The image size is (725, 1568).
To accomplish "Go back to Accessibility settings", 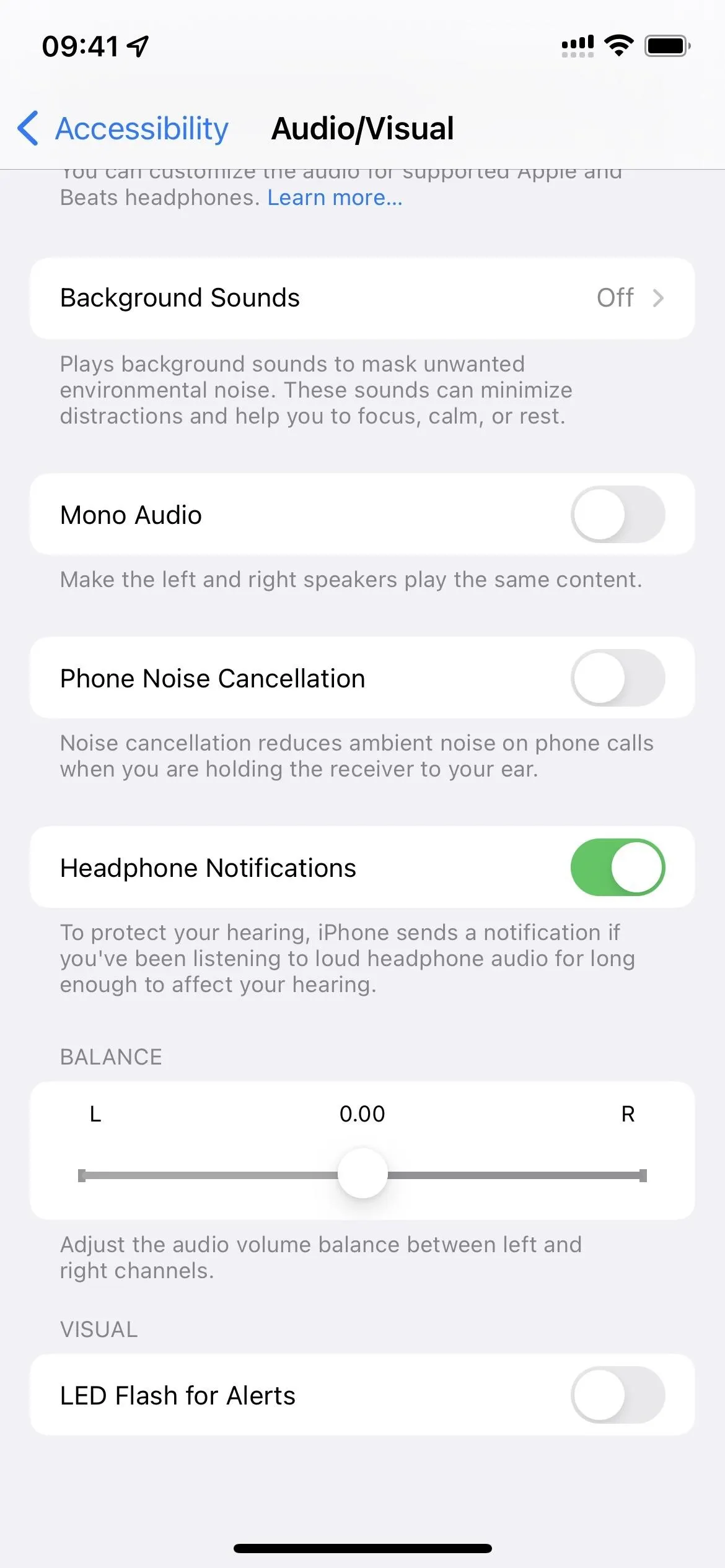I will click(123, 129).
